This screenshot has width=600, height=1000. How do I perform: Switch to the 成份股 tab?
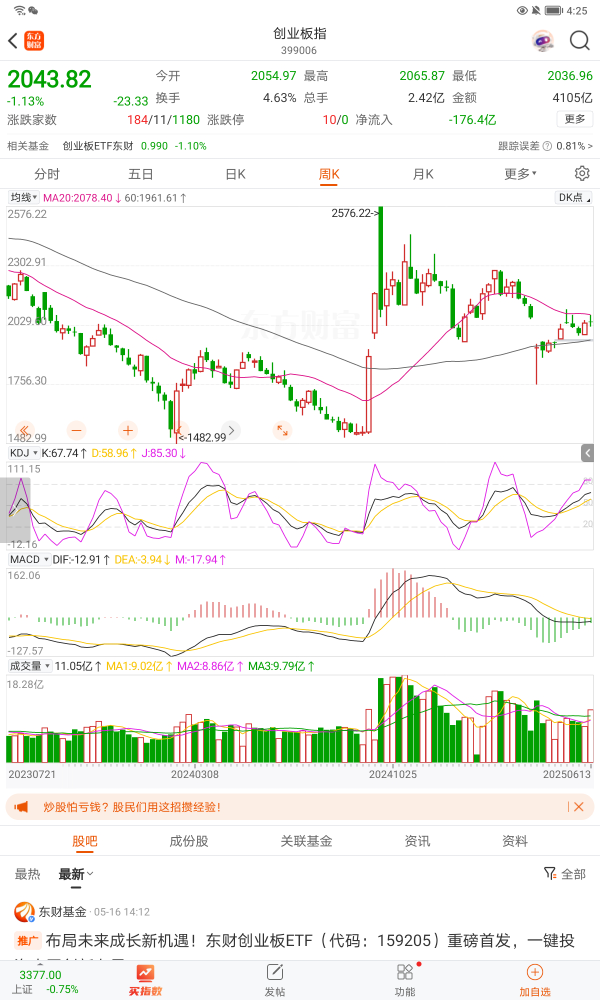188,841
